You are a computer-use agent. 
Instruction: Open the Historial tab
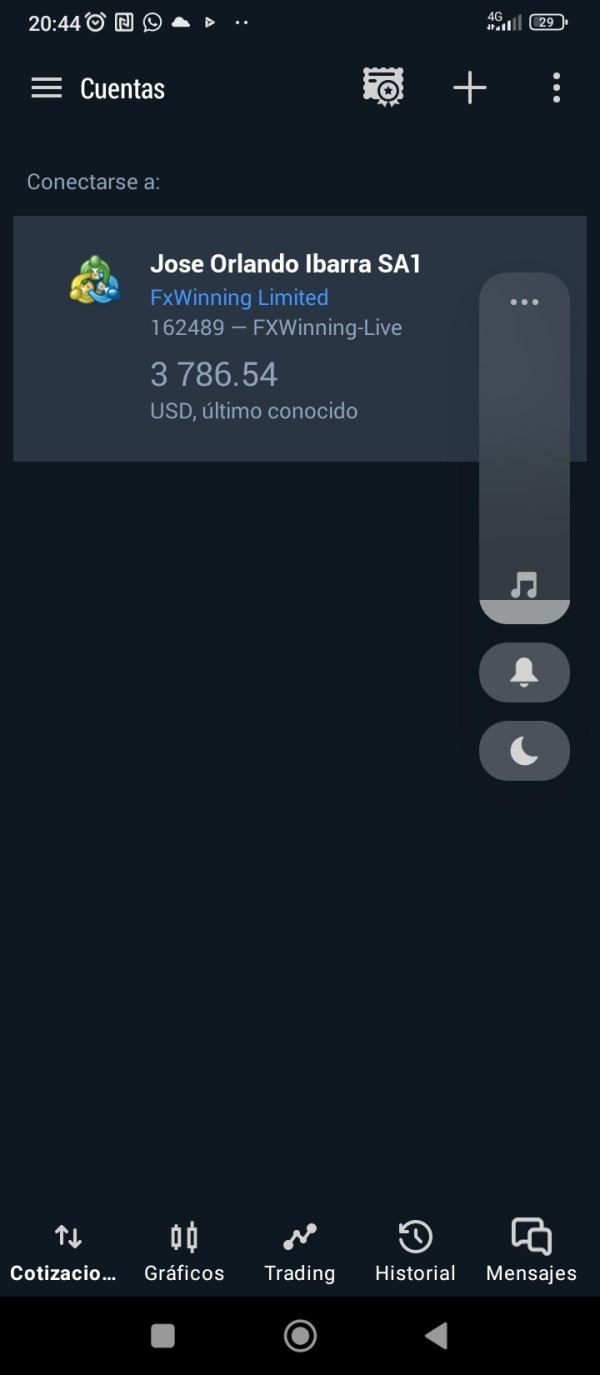(415, 1252)
